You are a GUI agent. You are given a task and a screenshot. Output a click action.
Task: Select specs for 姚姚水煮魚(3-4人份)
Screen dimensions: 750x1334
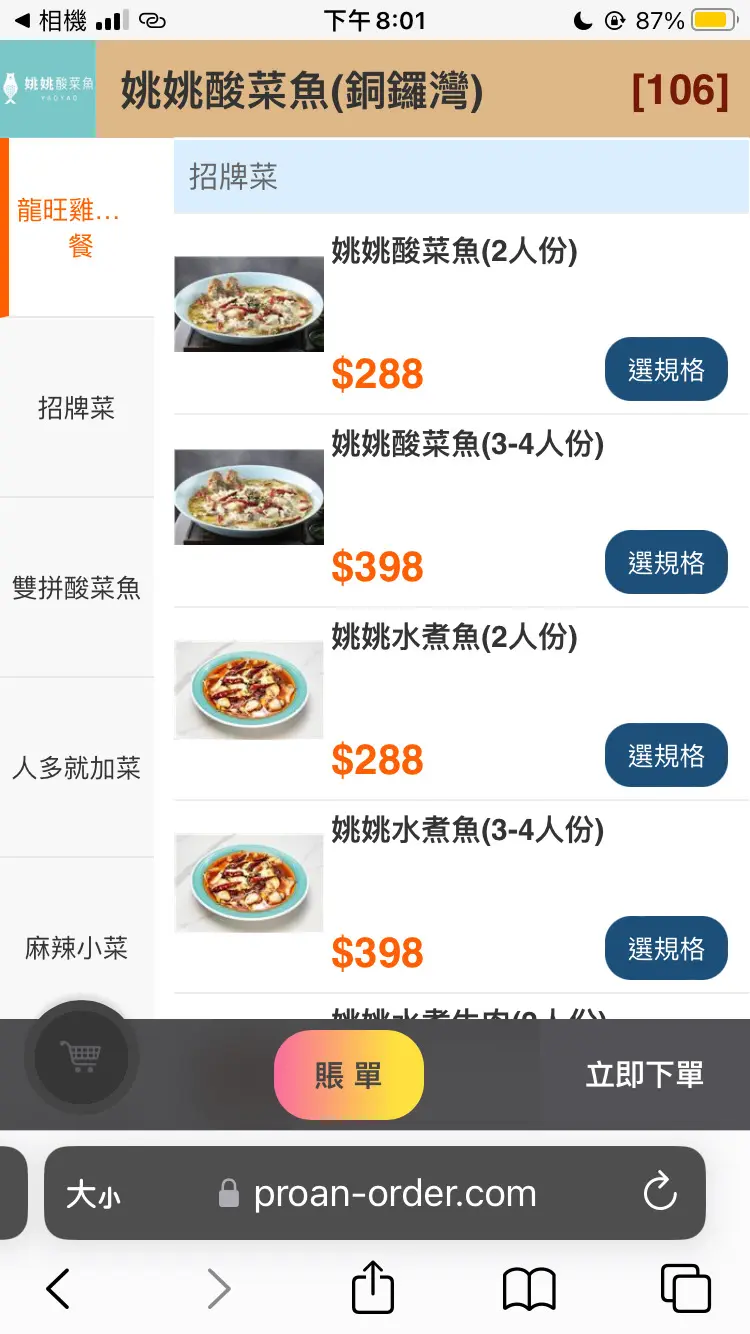pos(666,949)
